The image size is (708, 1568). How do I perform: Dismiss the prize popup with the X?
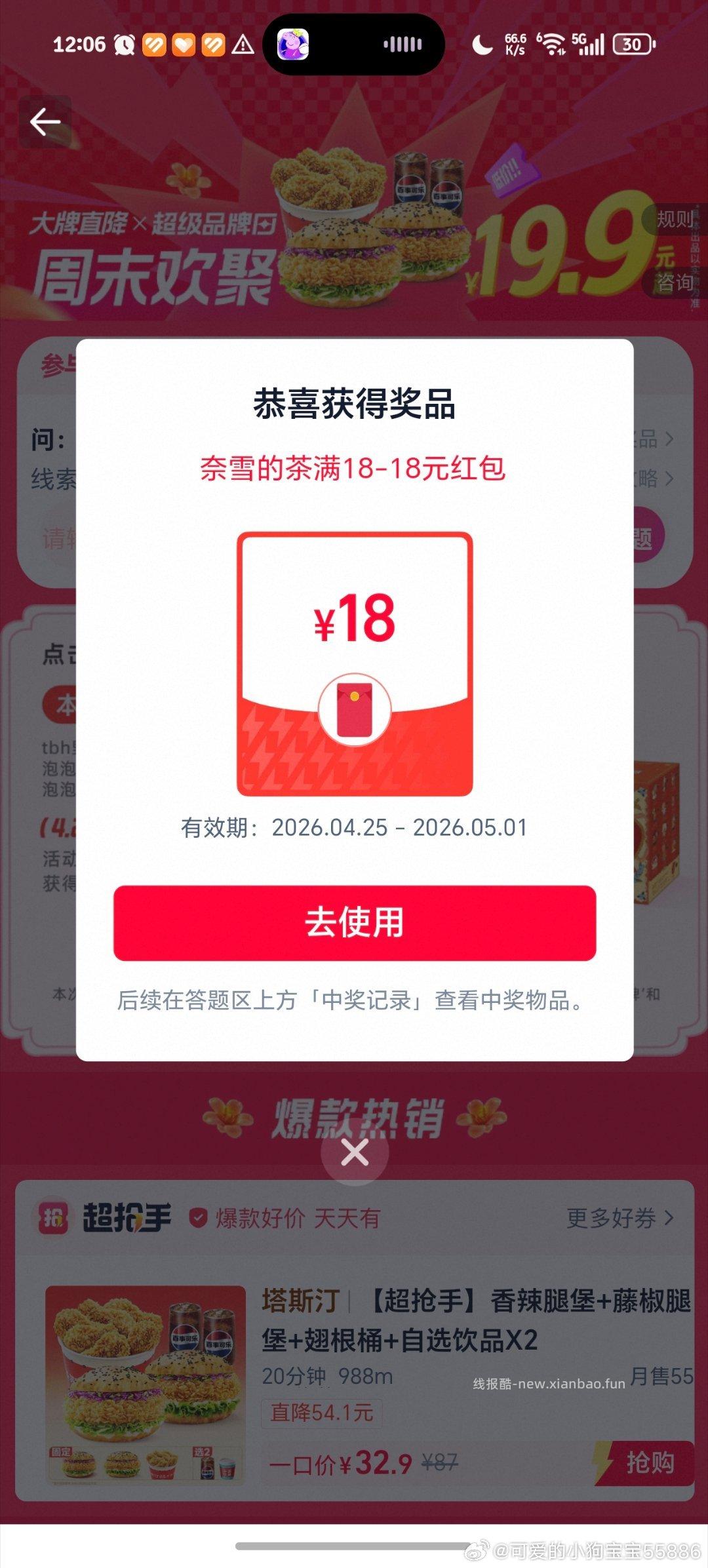pyautogui.click(x=354, y=1153)
